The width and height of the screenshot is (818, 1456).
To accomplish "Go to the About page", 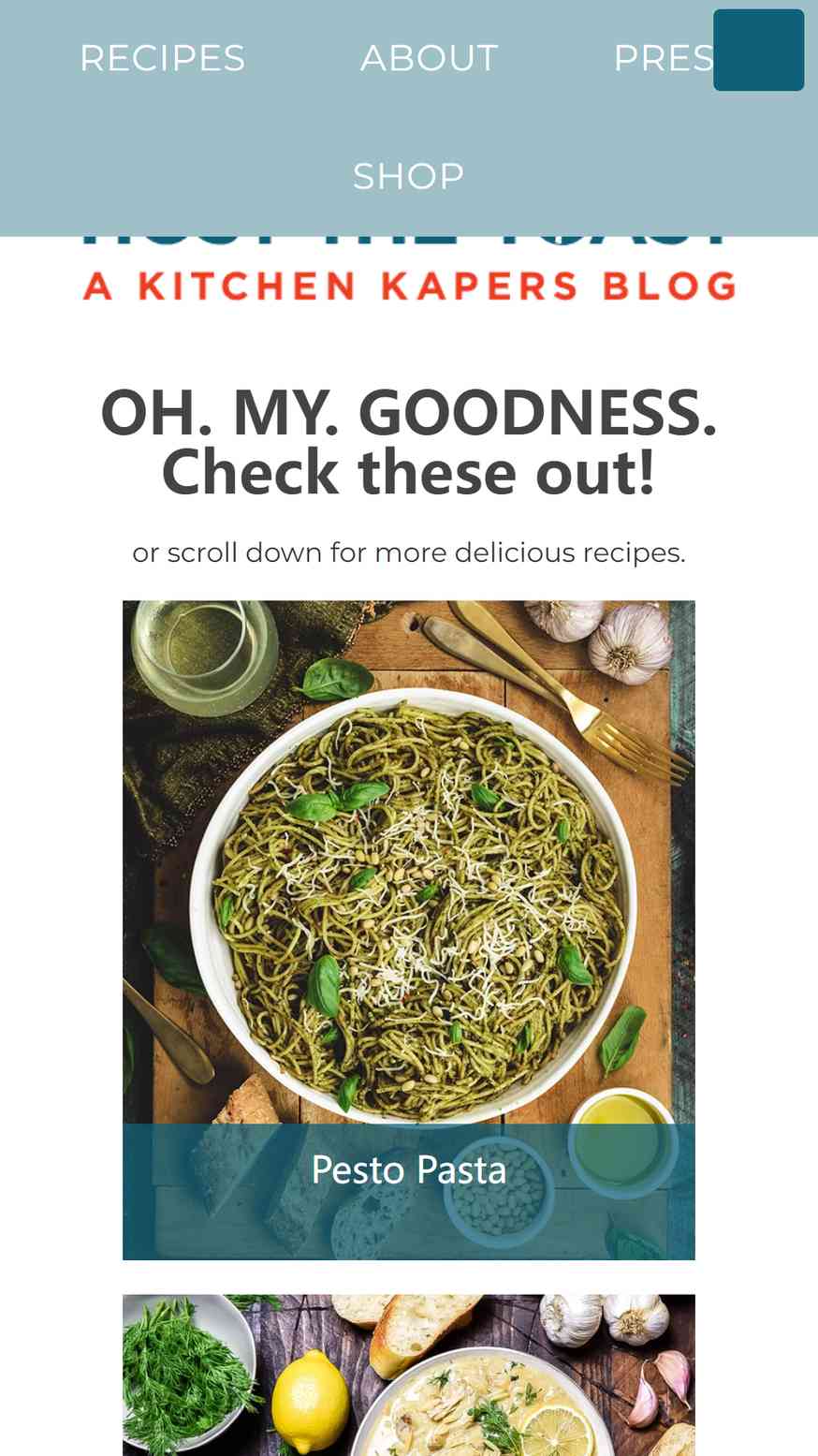I will [430, 58].
